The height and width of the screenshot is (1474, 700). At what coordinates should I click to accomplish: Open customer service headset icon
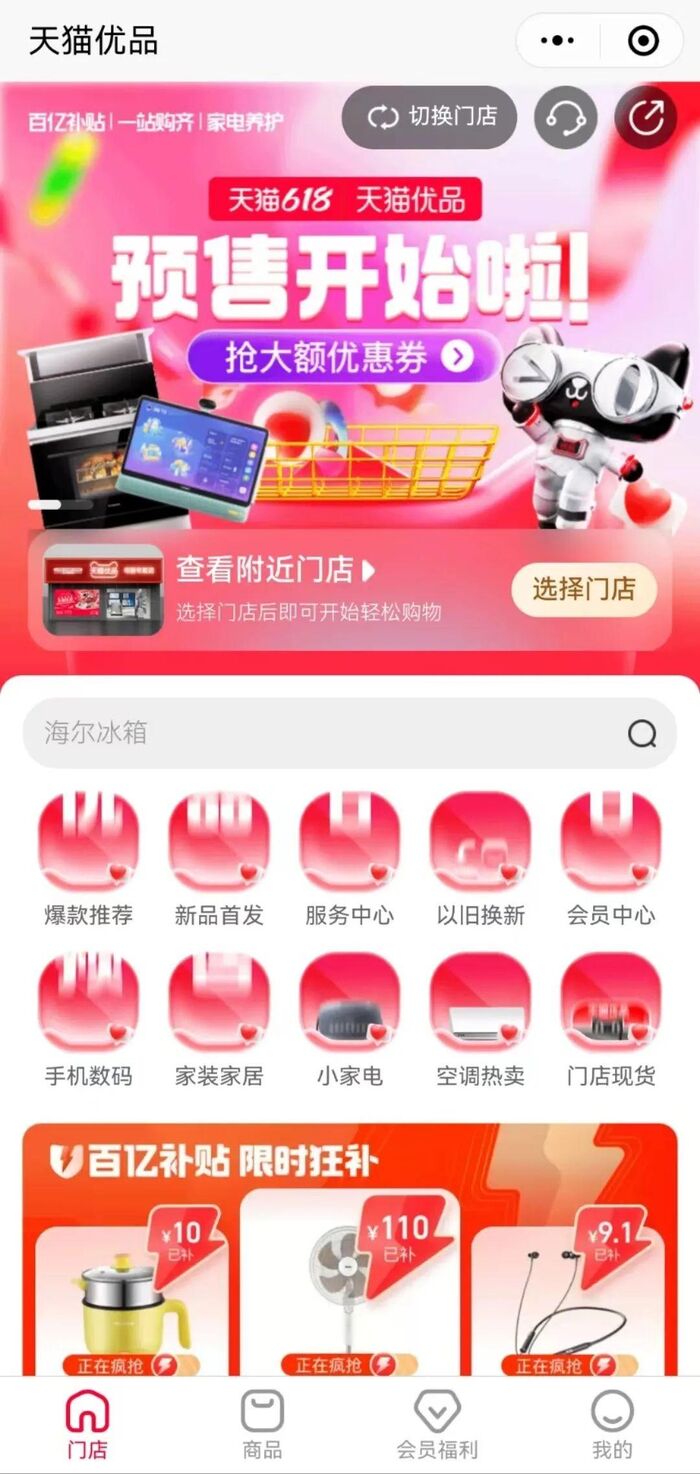[x=565, y=118]
